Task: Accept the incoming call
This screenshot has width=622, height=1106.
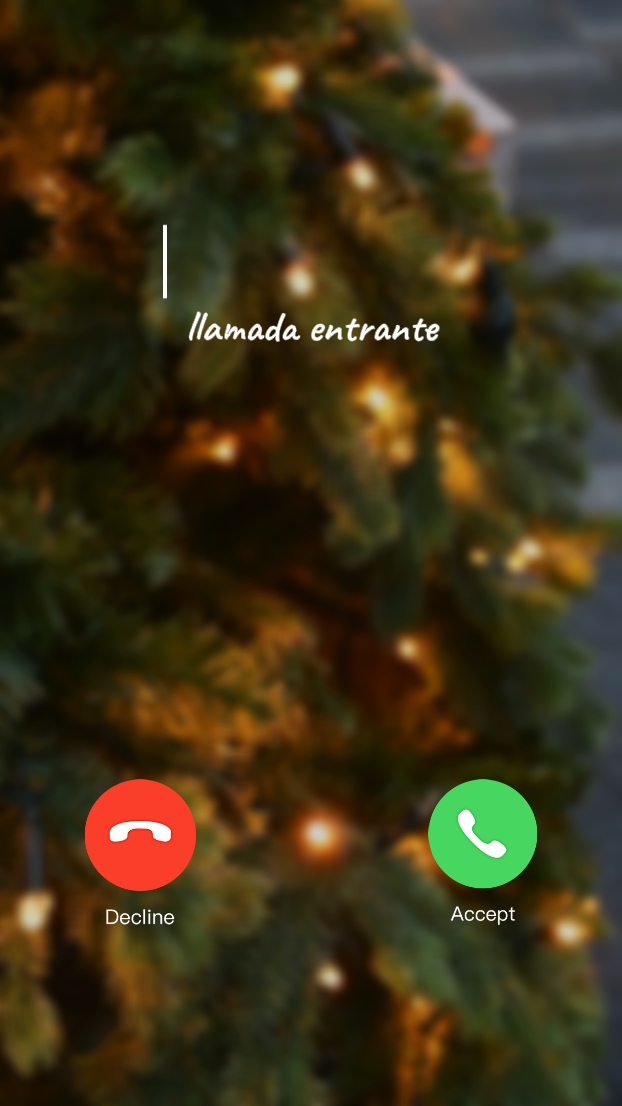Action: 482,833
